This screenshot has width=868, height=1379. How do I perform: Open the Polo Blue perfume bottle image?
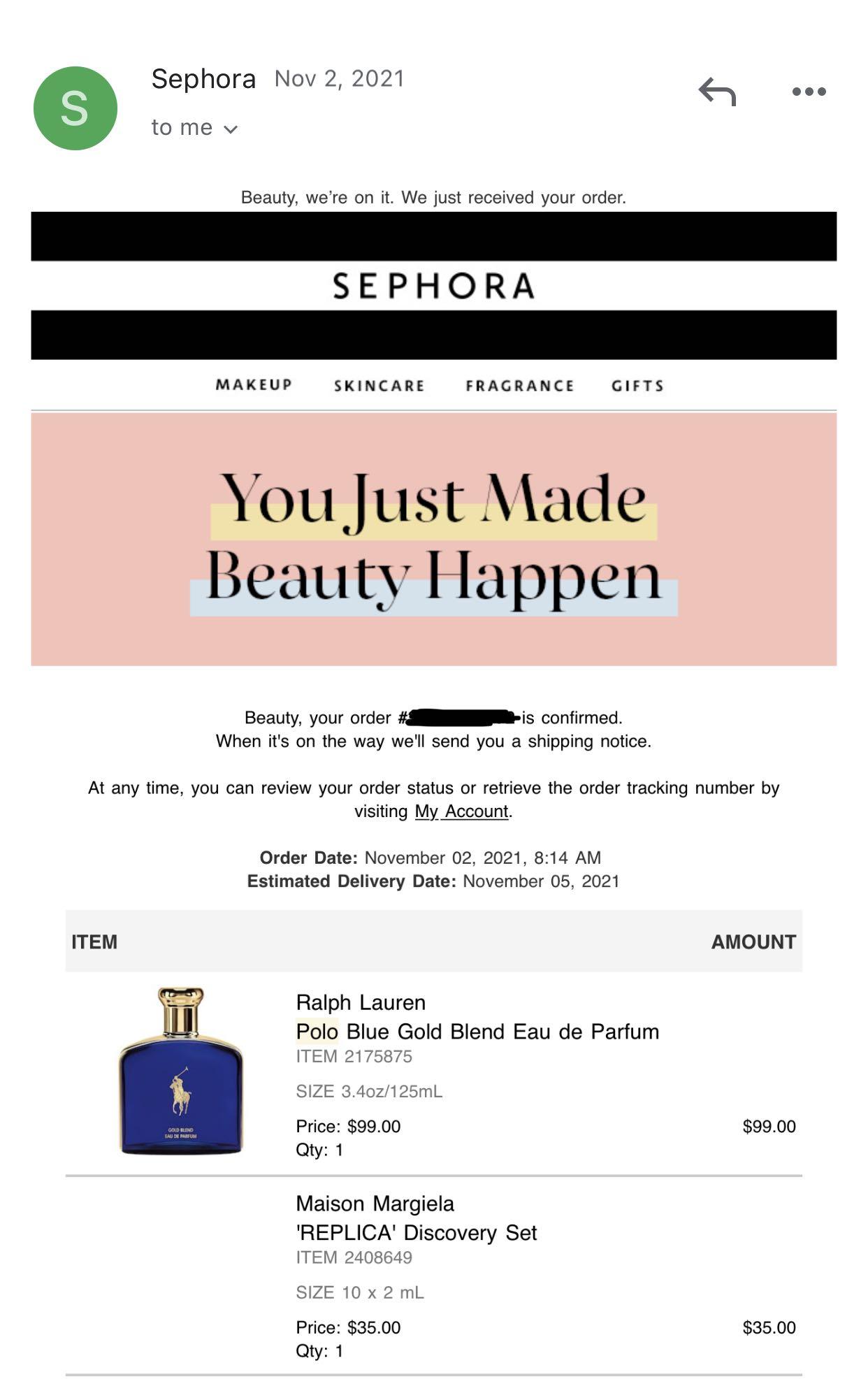(181, 1070)
